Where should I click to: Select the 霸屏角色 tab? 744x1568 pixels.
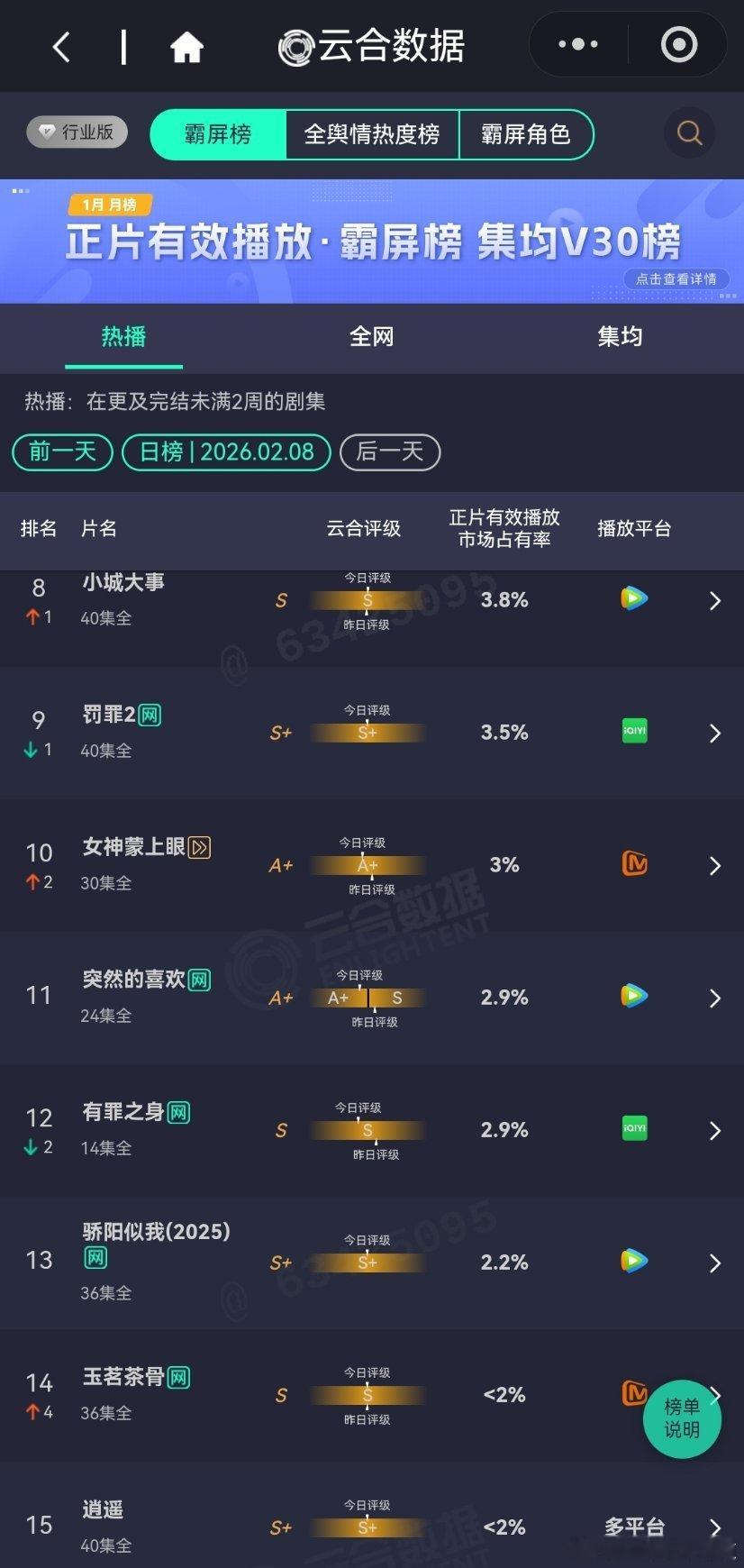pyautogui.click(x=527, y=134)
